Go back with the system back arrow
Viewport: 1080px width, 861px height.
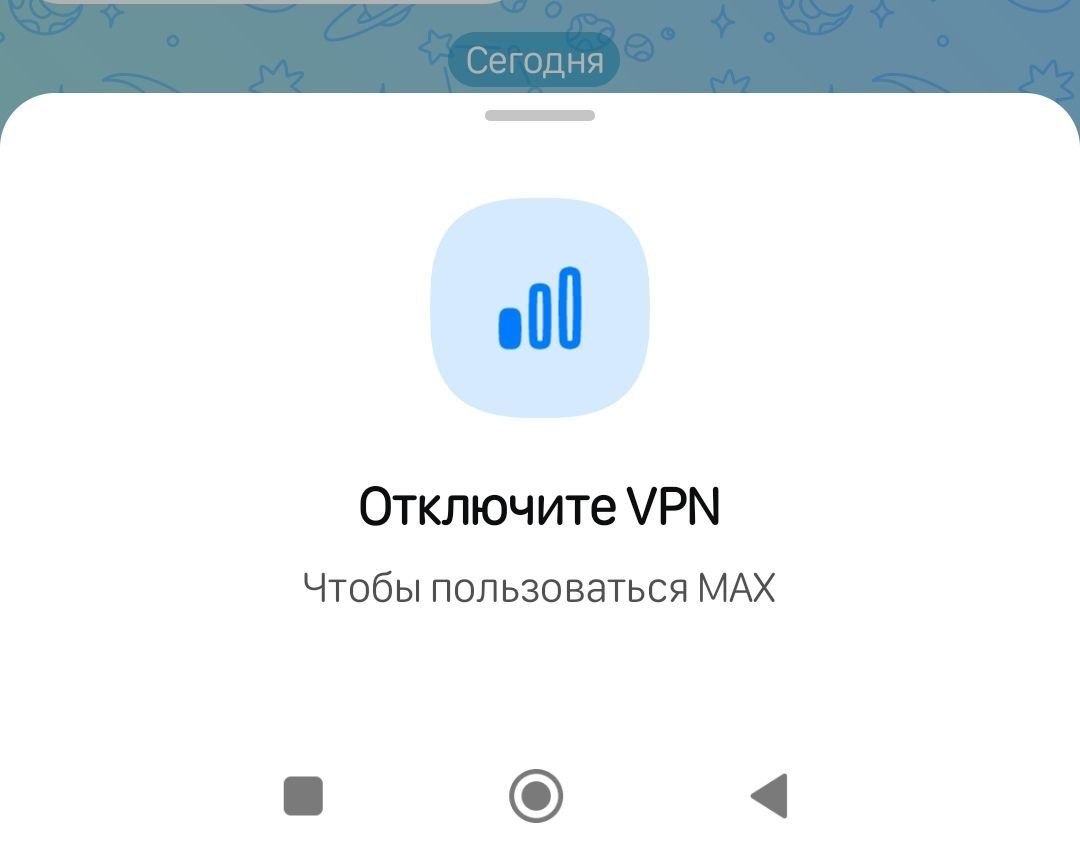770,796
